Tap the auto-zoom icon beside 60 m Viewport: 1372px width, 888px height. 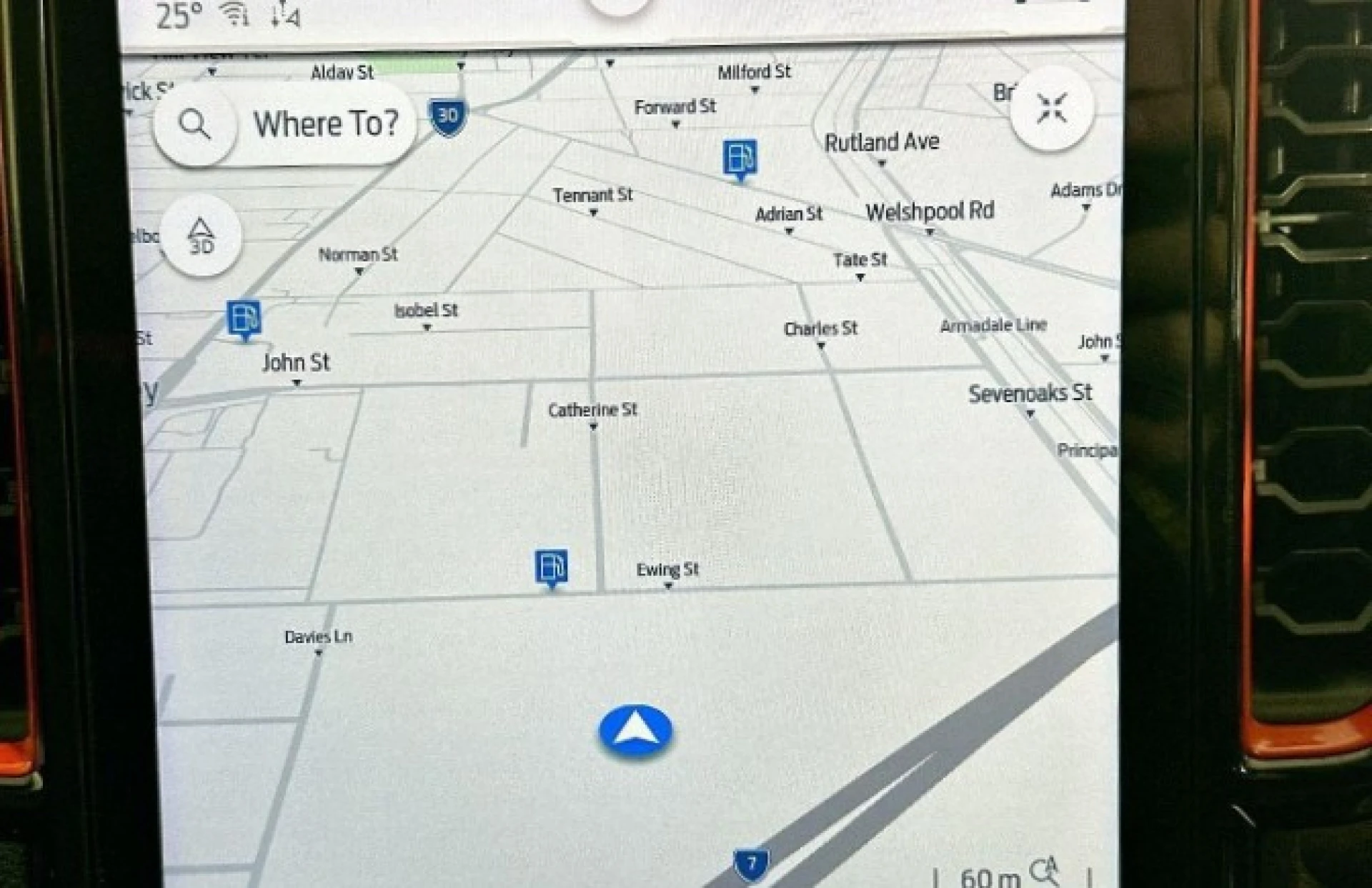pos(1045,871)
